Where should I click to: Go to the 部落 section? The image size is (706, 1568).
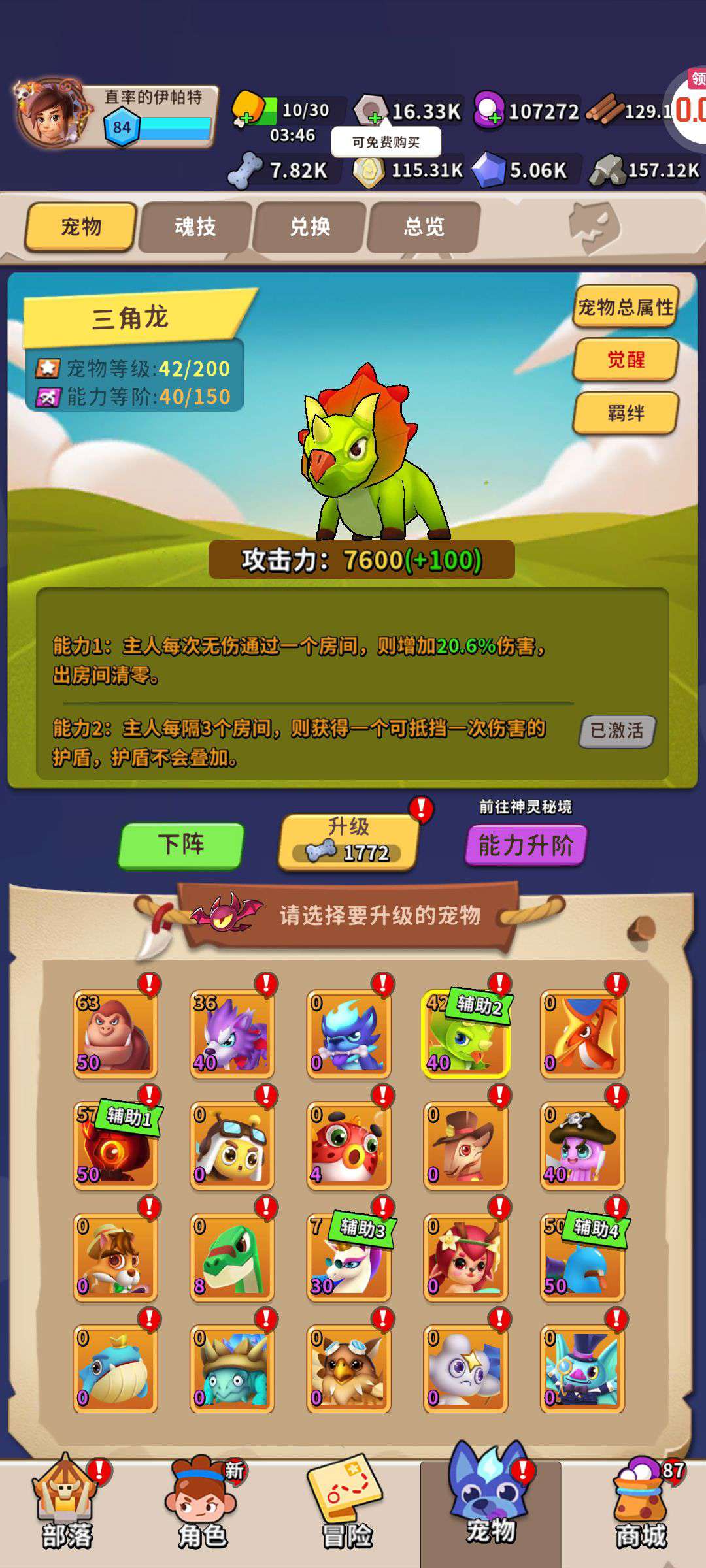(67, 1509)
